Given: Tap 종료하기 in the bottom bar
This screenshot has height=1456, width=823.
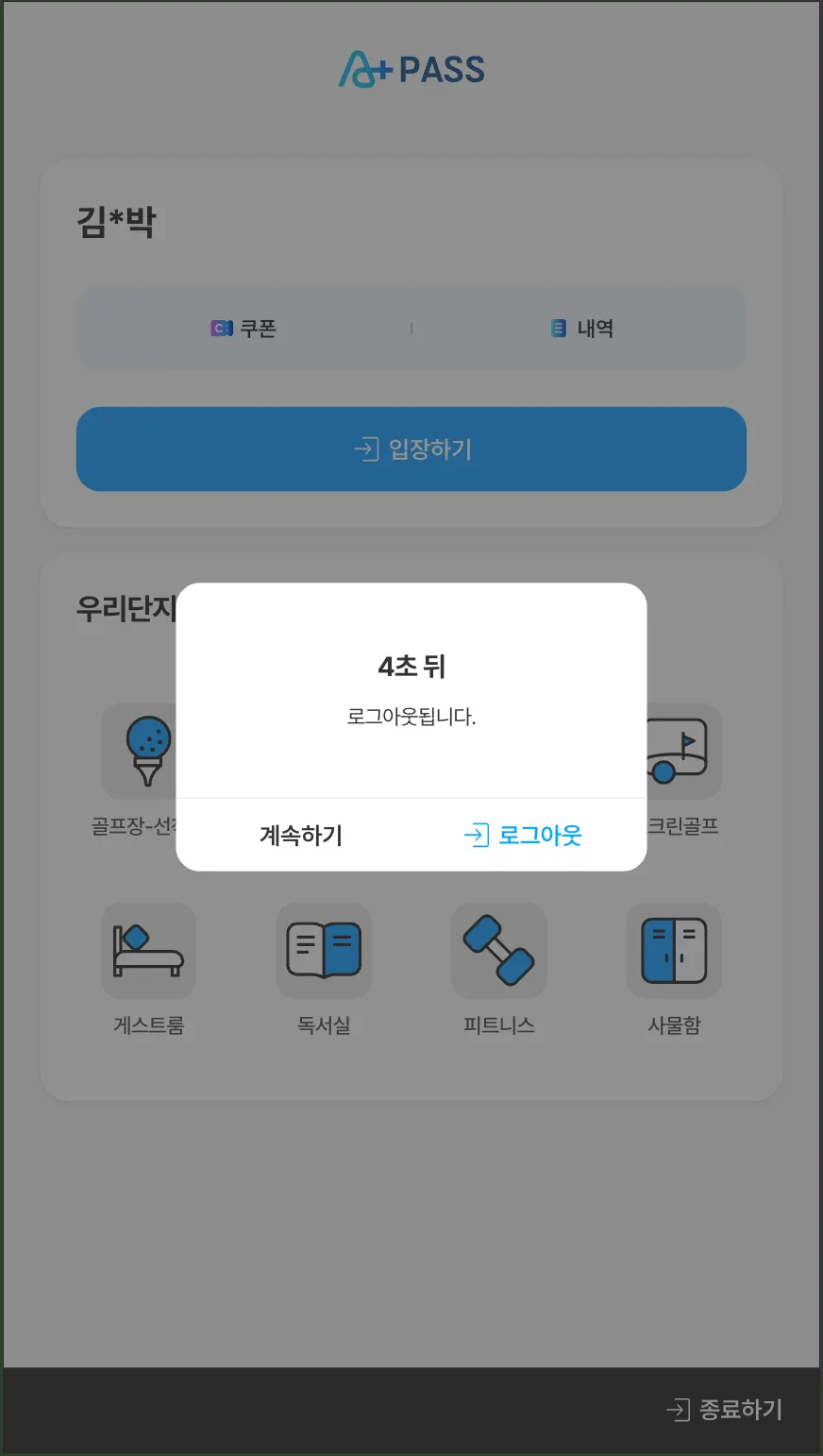Looking at the screenshot, I should (725, 1410).
